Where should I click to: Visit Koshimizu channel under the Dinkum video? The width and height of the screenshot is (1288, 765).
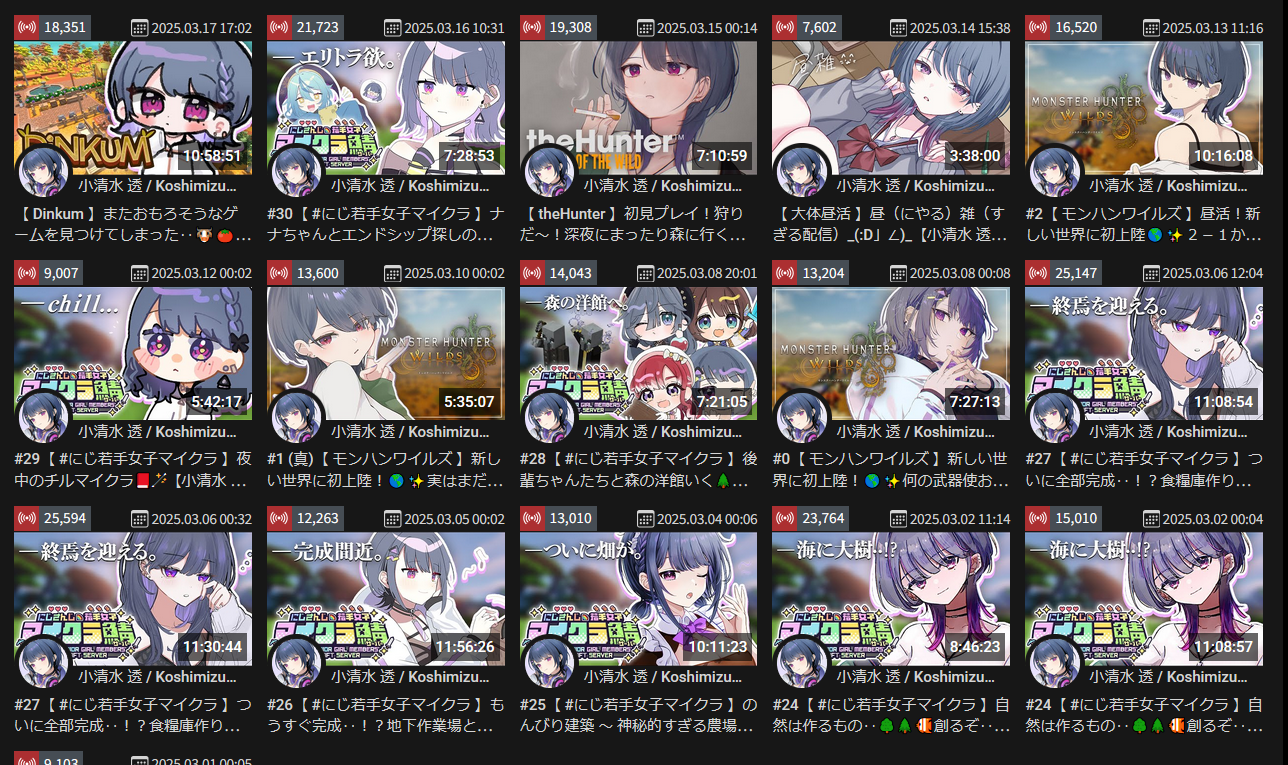[157, 185]
